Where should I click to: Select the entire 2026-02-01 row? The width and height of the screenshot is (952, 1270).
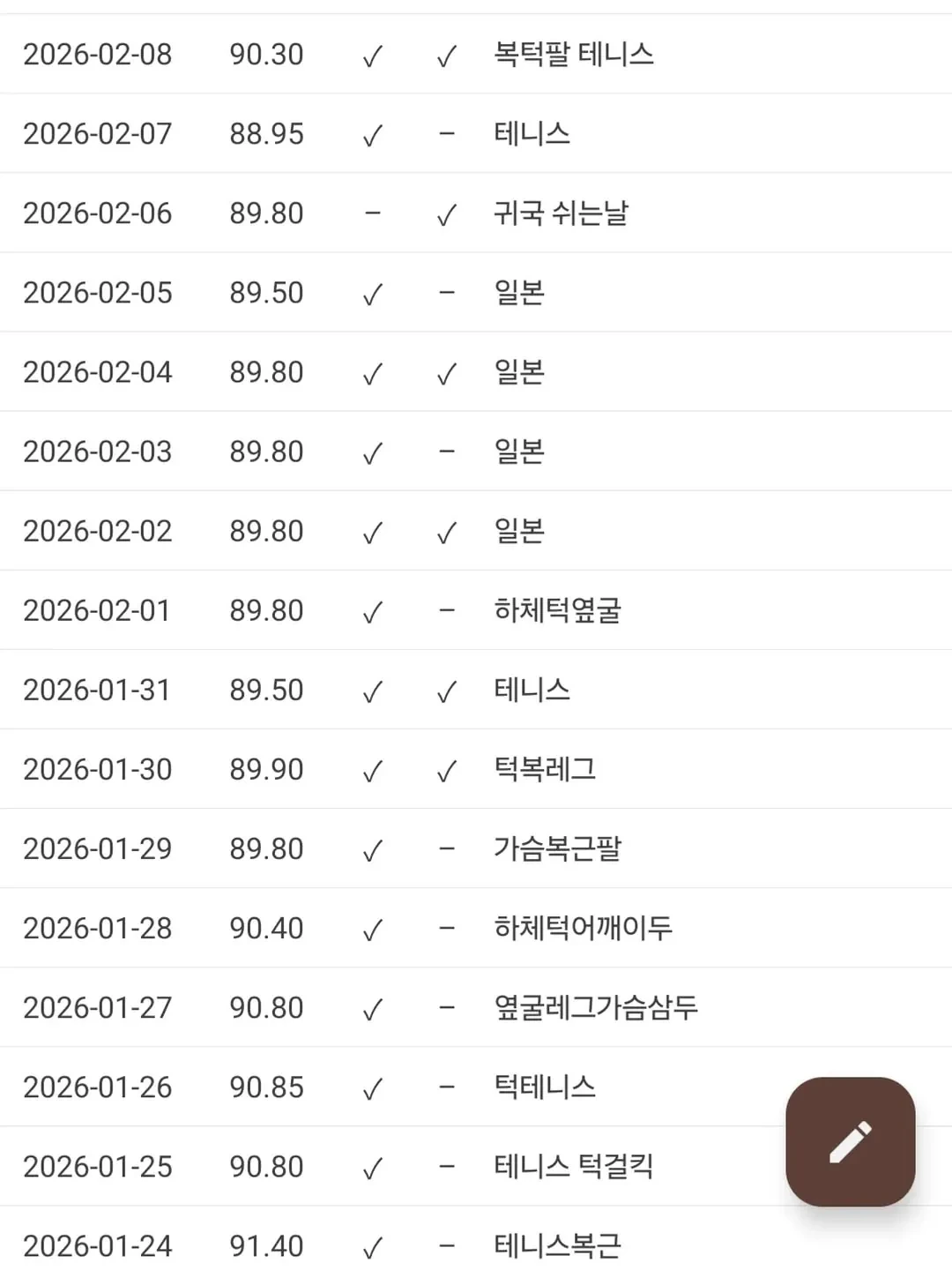coord(476,610)
